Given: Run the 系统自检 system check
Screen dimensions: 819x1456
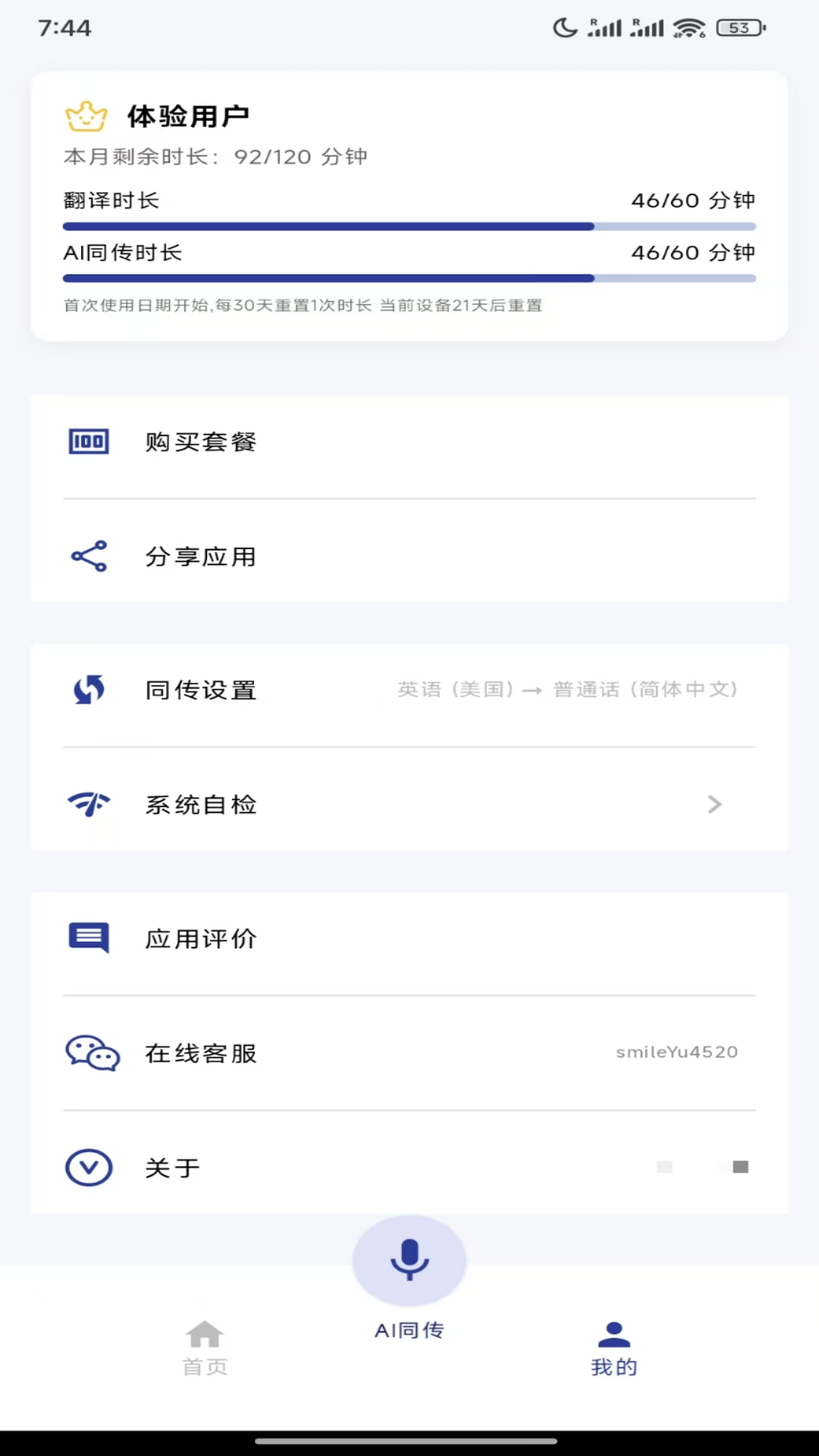Looking at the screenshot, I should tap(409, 805).
